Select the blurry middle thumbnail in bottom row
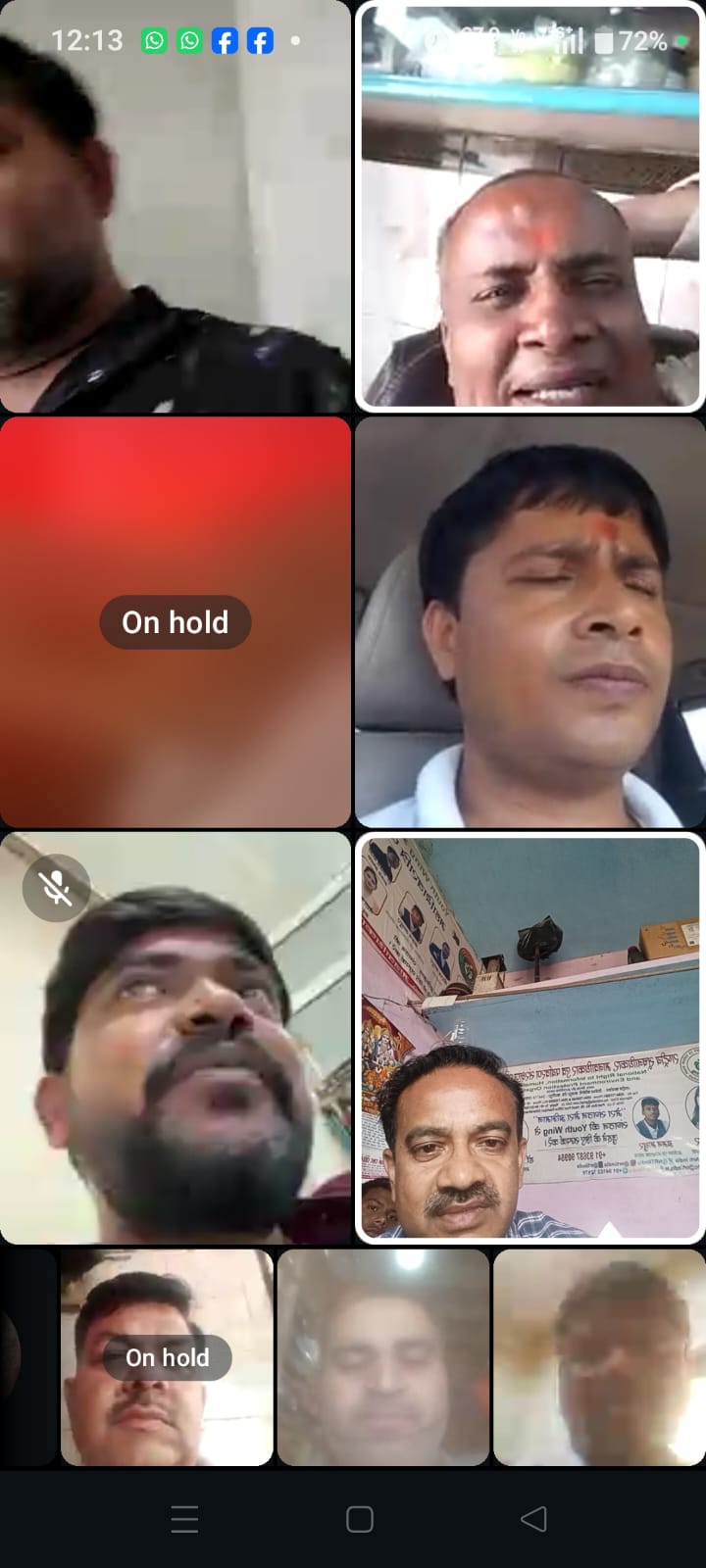This screenshot has height=1568, width=706. [383, 1357]
